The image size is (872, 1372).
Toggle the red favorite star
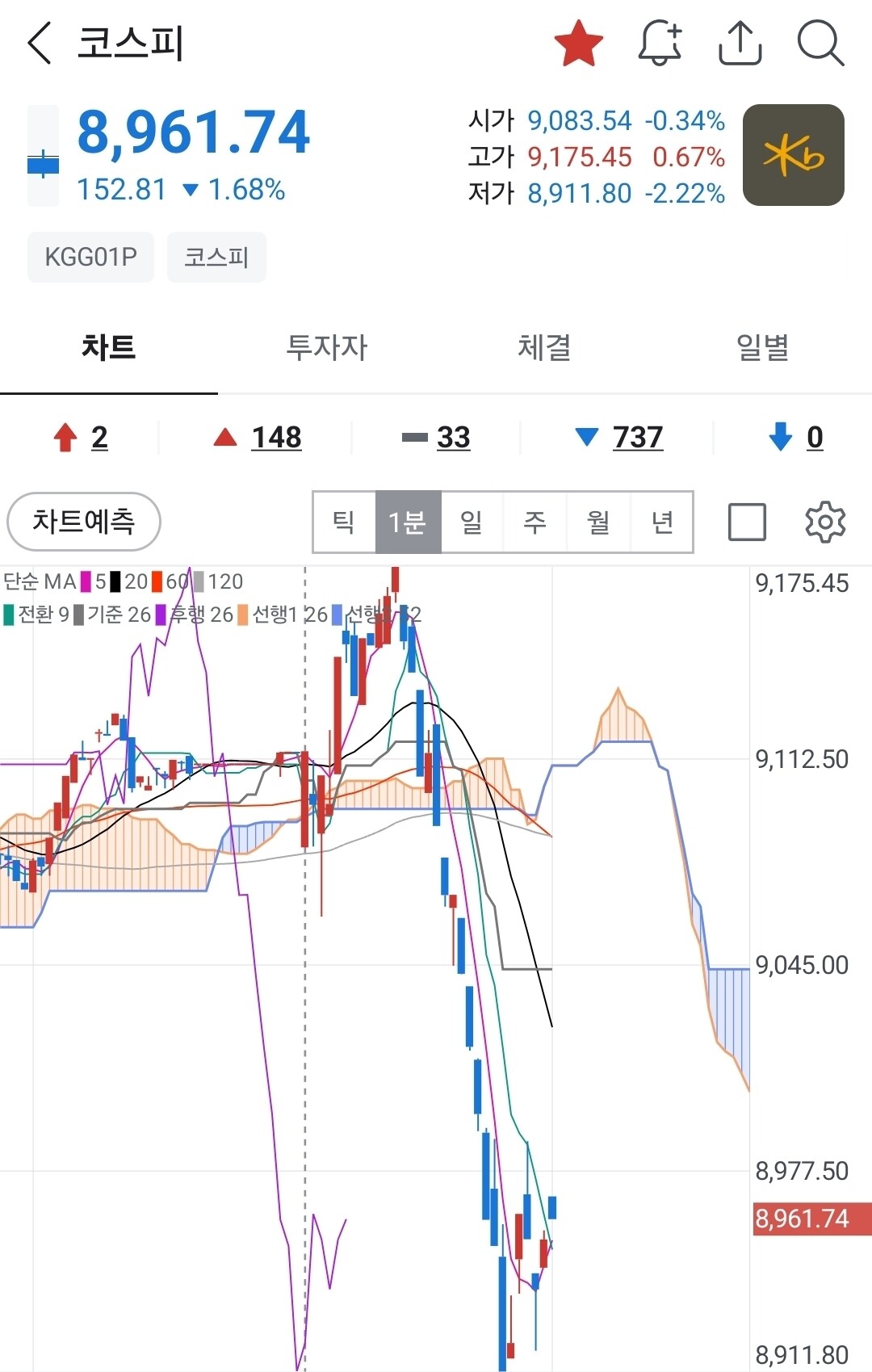point(579,44)
